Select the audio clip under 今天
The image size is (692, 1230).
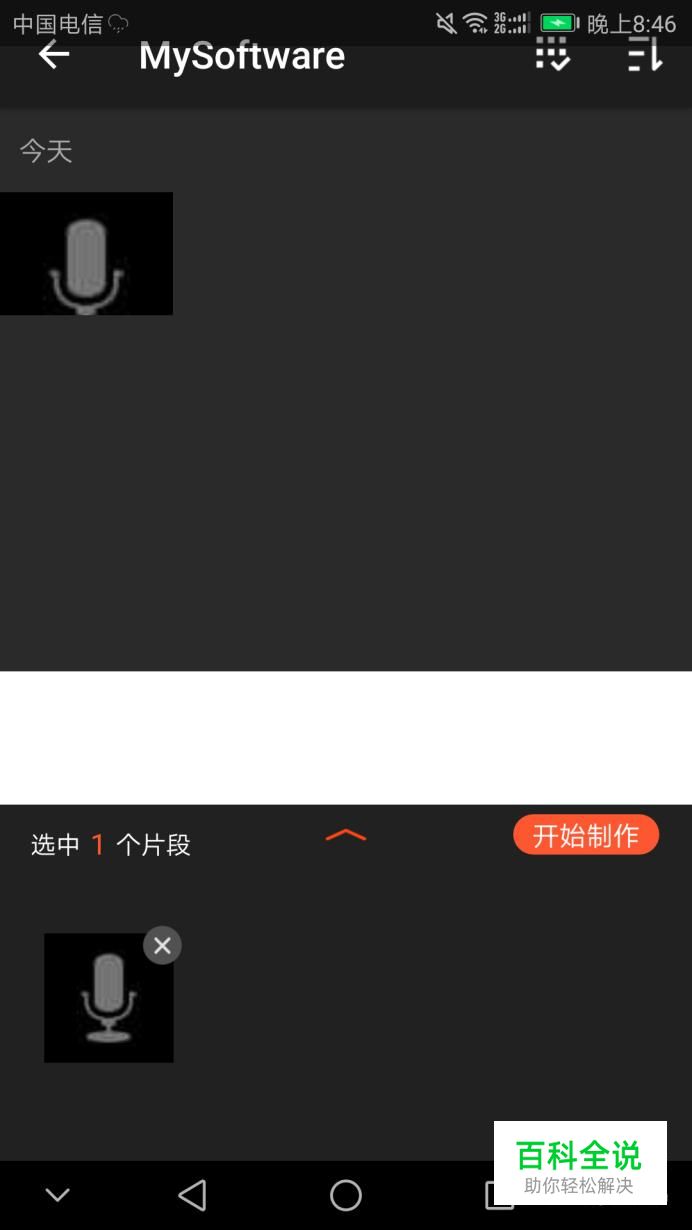pos(86,253)
